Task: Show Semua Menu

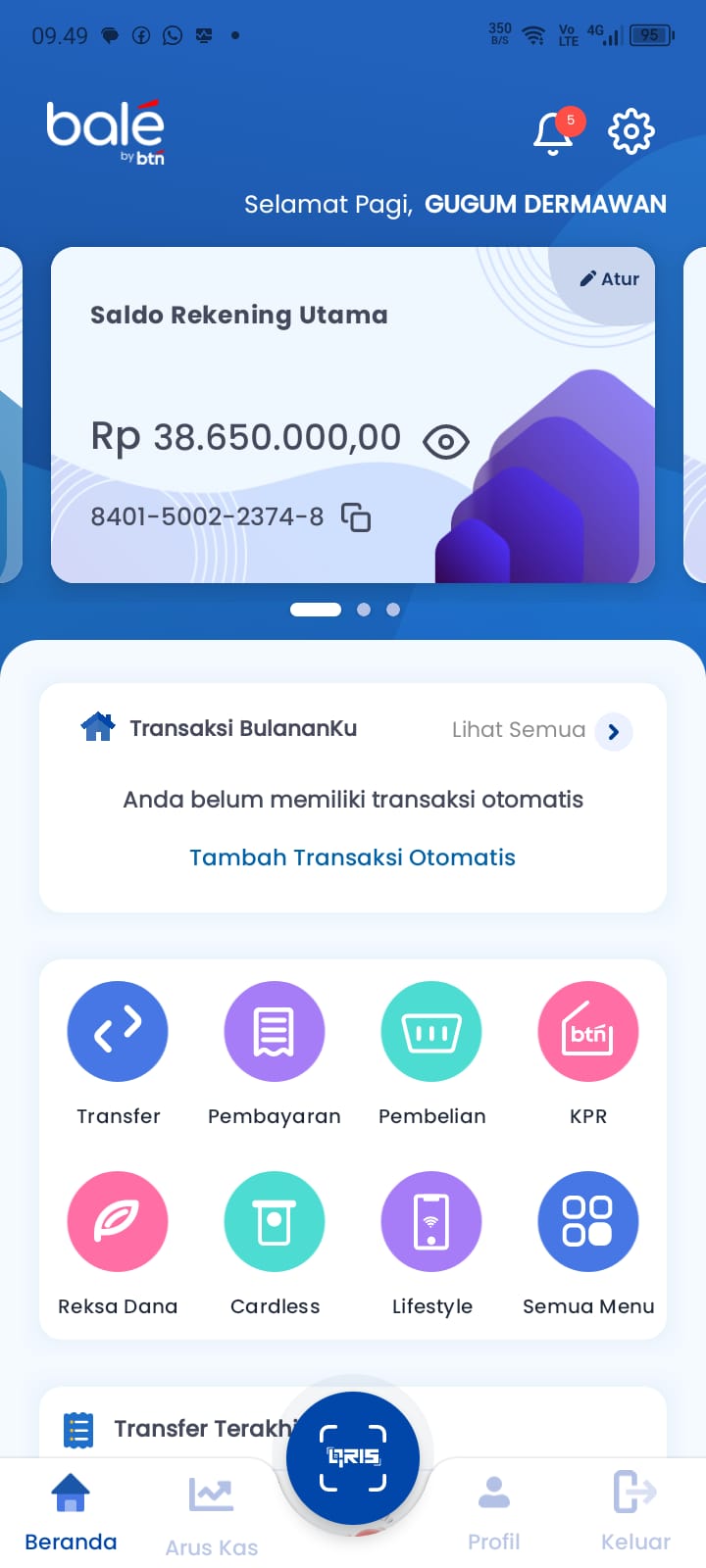Action: pyautogui.click(x=588, y=1222)
